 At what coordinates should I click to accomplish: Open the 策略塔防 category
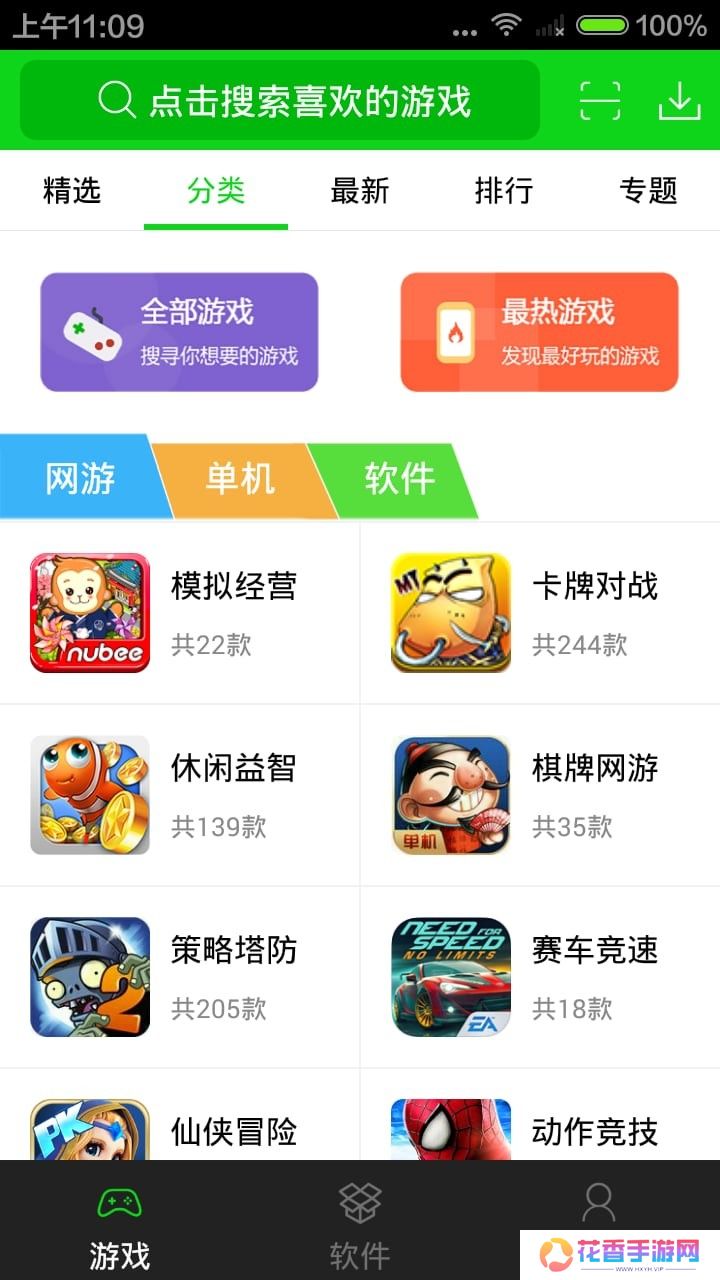tap(180, 977)
